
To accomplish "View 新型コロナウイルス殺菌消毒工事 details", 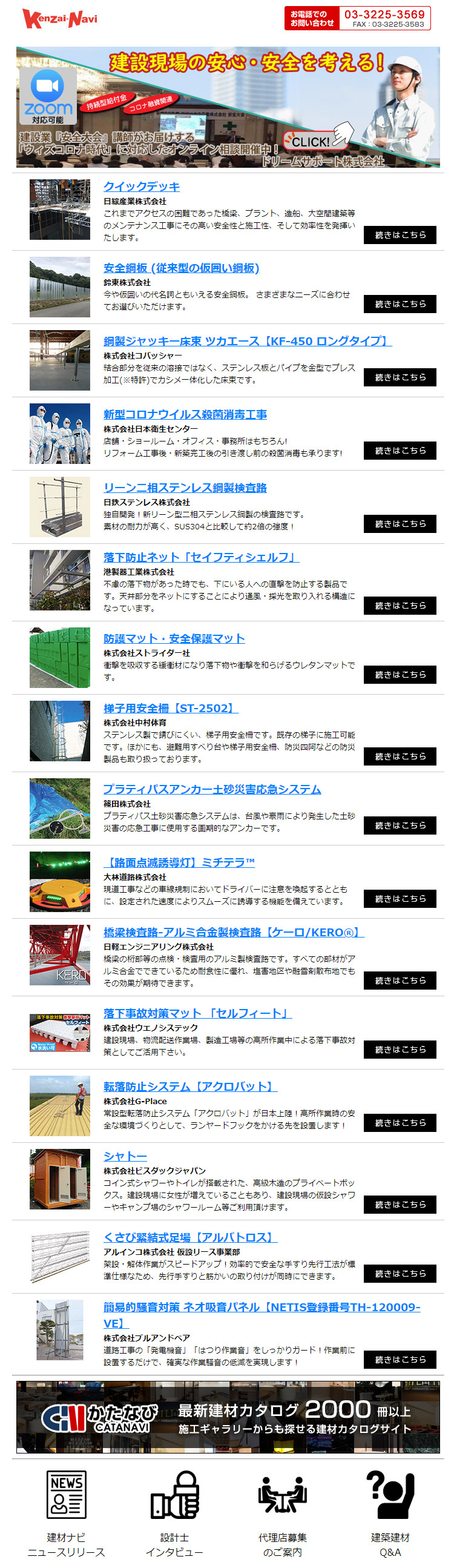I will (185, 414).
